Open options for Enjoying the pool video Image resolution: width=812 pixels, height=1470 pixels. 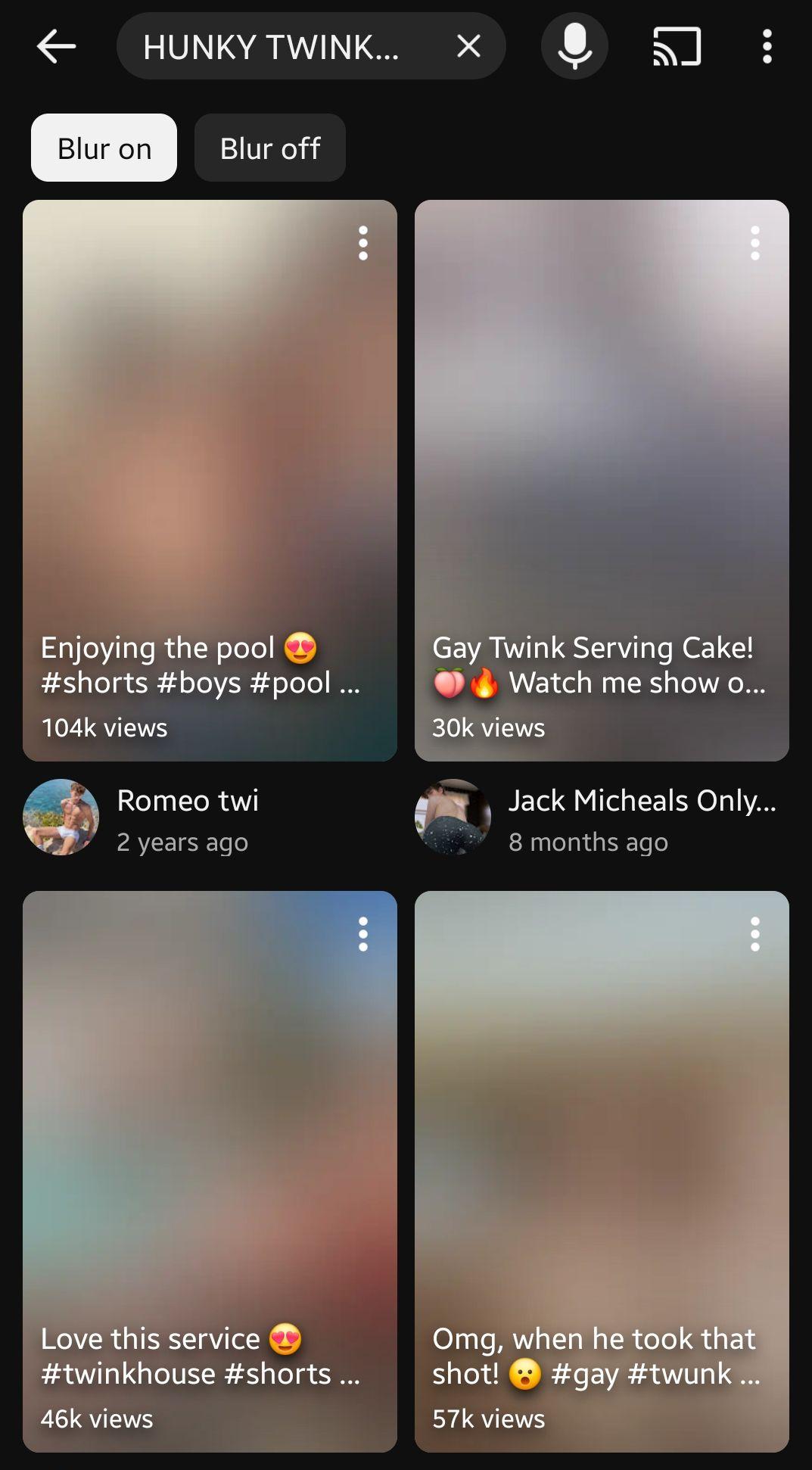[x=363, y=243]
